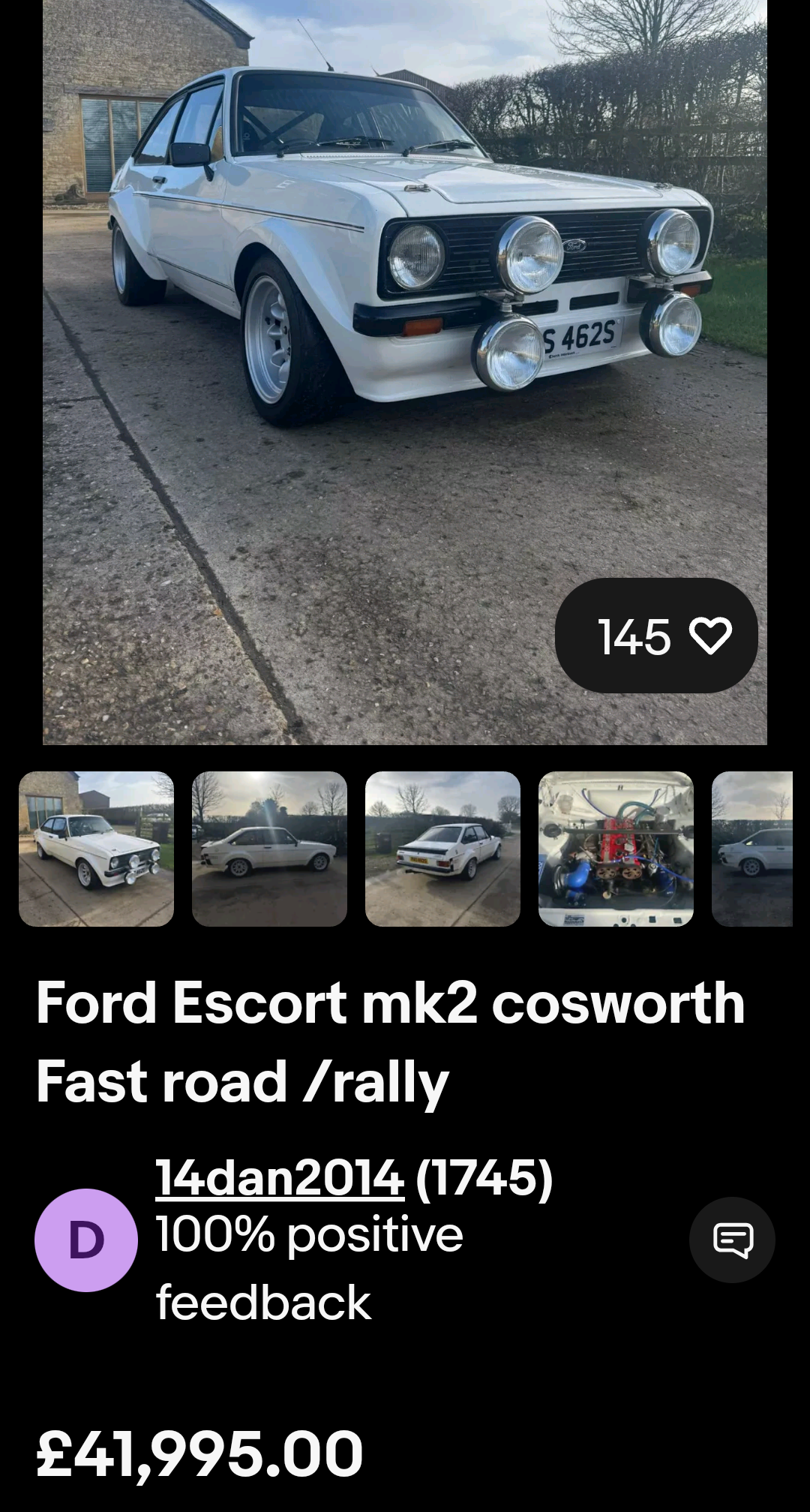The height and width of the screenshot is (1512, 810).
Task: Select the partially visible fifth thumbnail
Action: 752,849
